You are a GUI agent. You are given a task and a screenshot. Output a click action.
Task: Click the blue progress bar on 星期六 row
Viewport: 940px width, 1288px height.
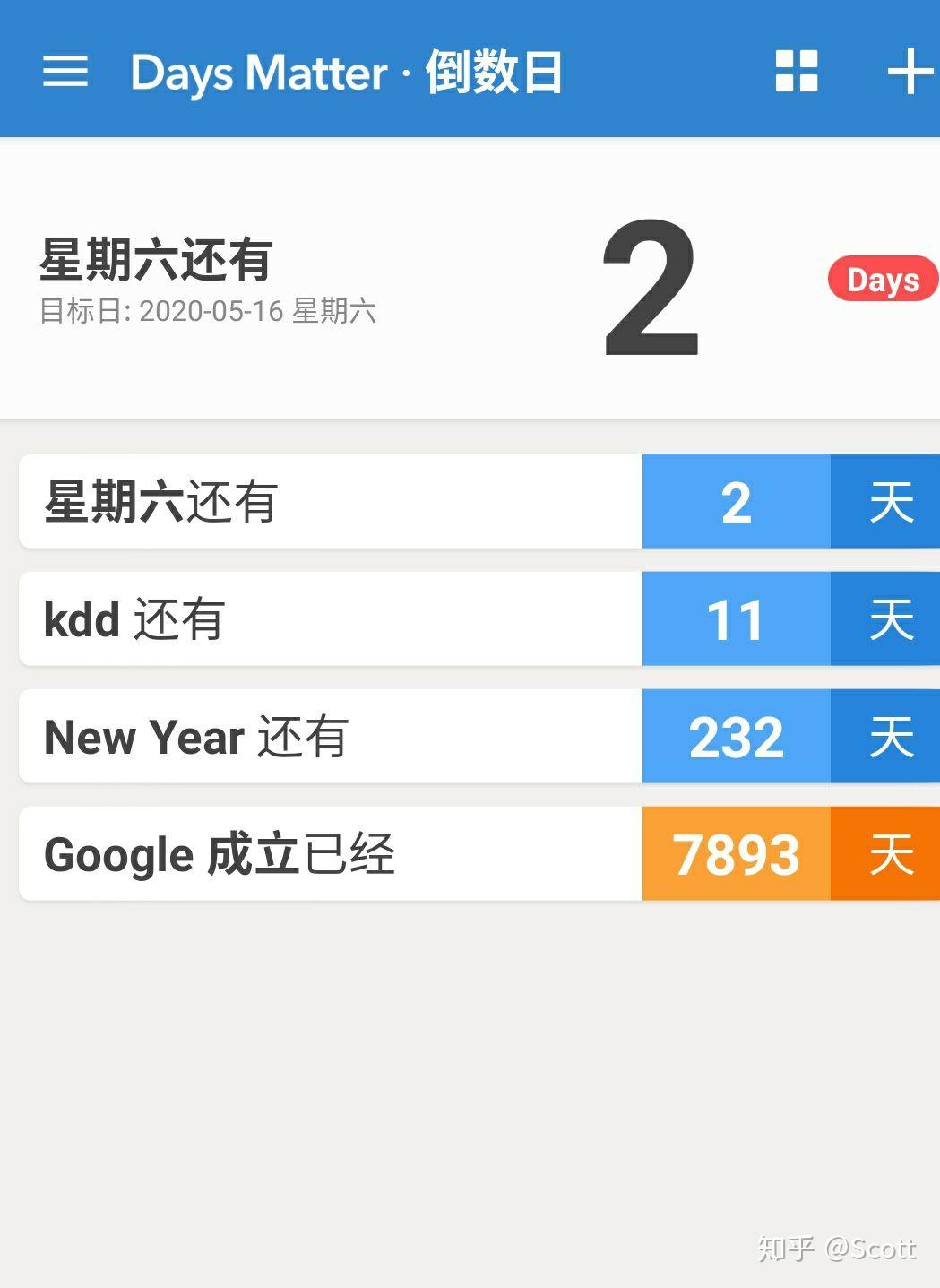coord(737,501)
